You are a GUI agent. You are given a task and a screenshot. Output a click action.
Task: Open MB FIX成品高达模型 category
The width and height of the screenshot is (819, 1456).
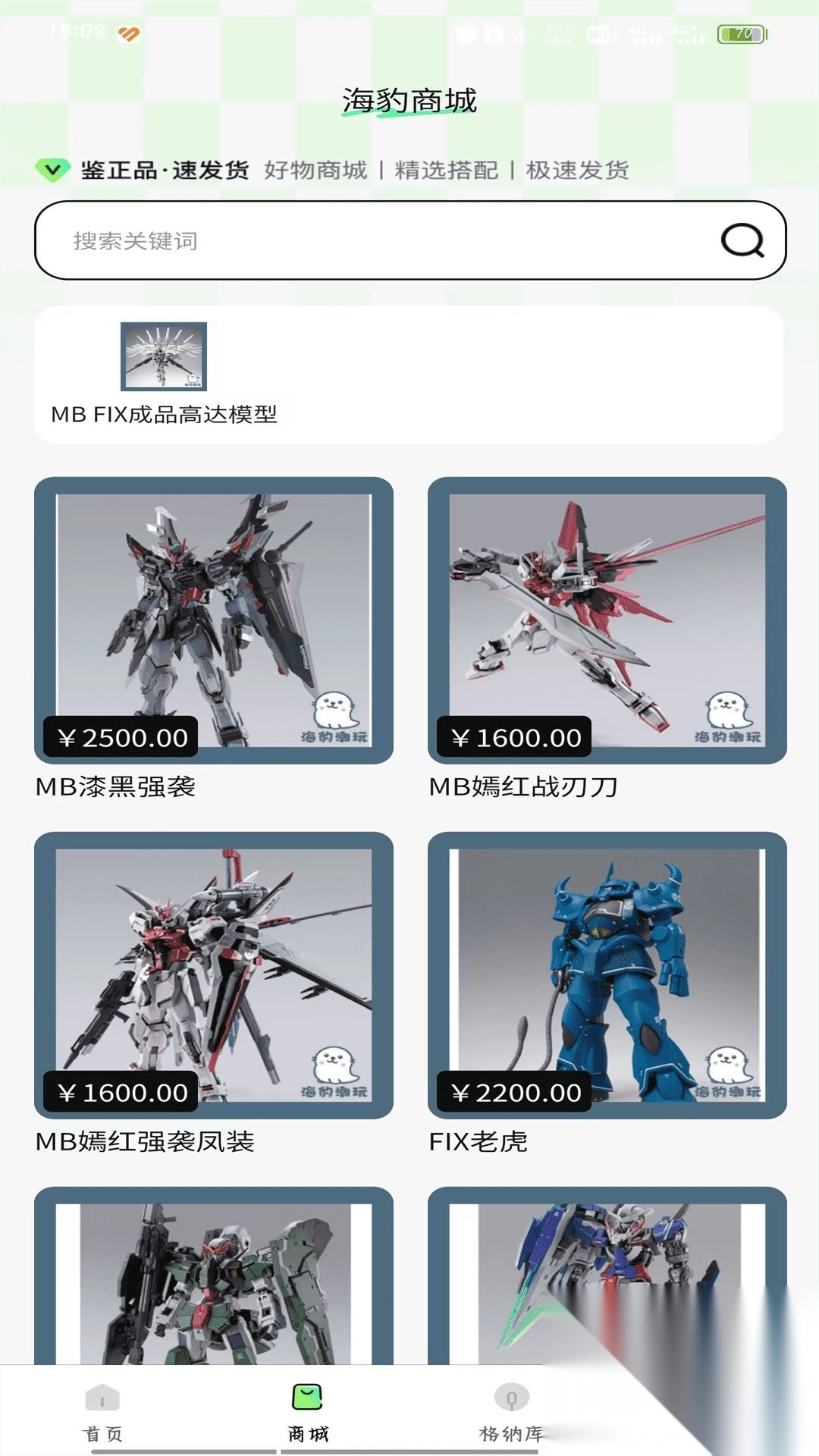point(164,373)
